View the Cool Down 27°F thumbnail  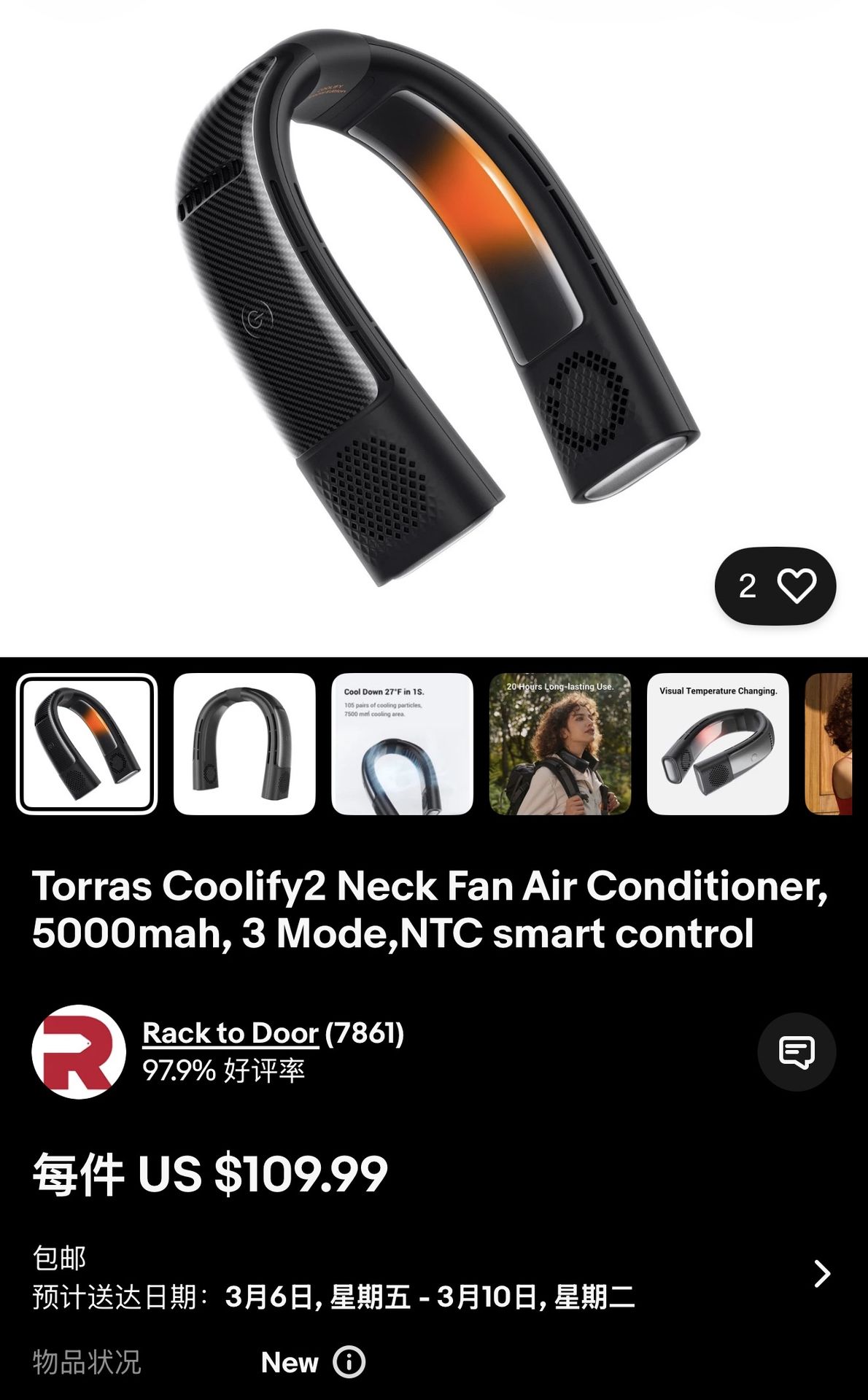click(x=402, y=744)
